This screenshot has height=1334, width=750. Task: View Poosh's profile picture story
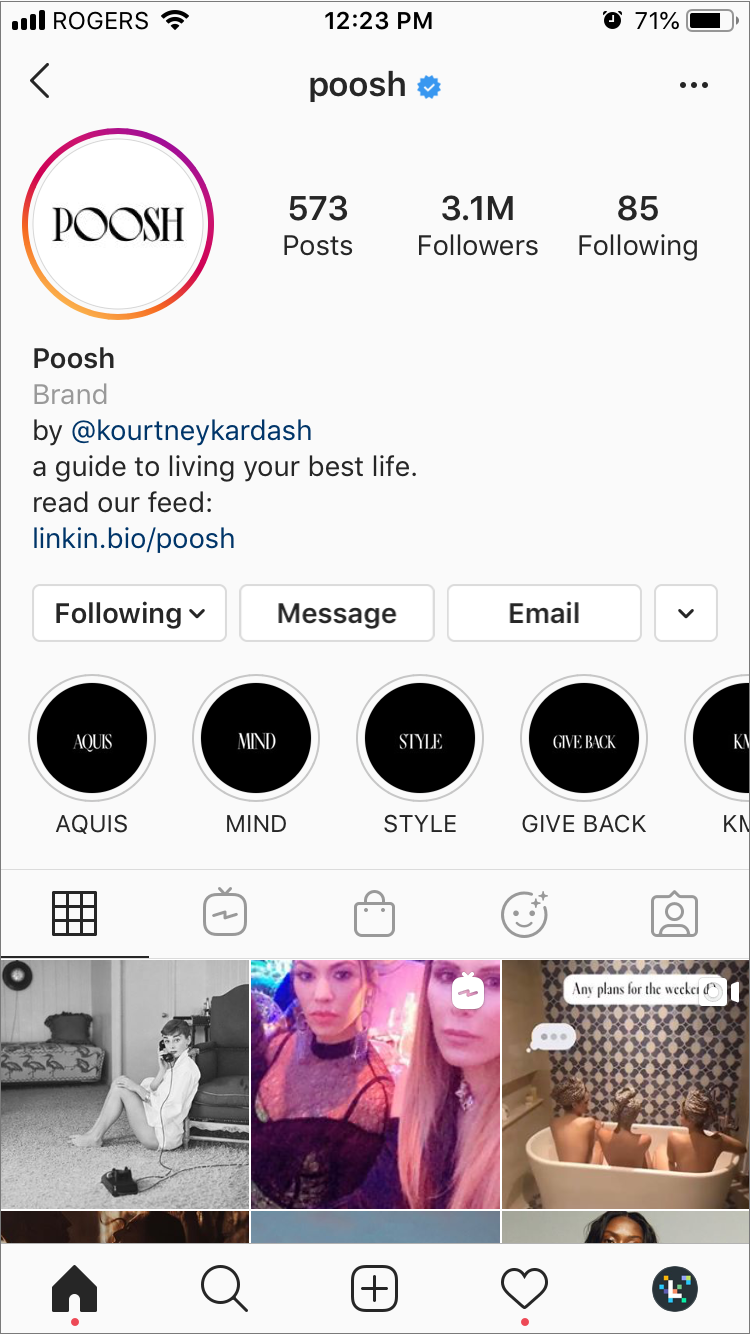pyautogui.click(x=118, y=224)
